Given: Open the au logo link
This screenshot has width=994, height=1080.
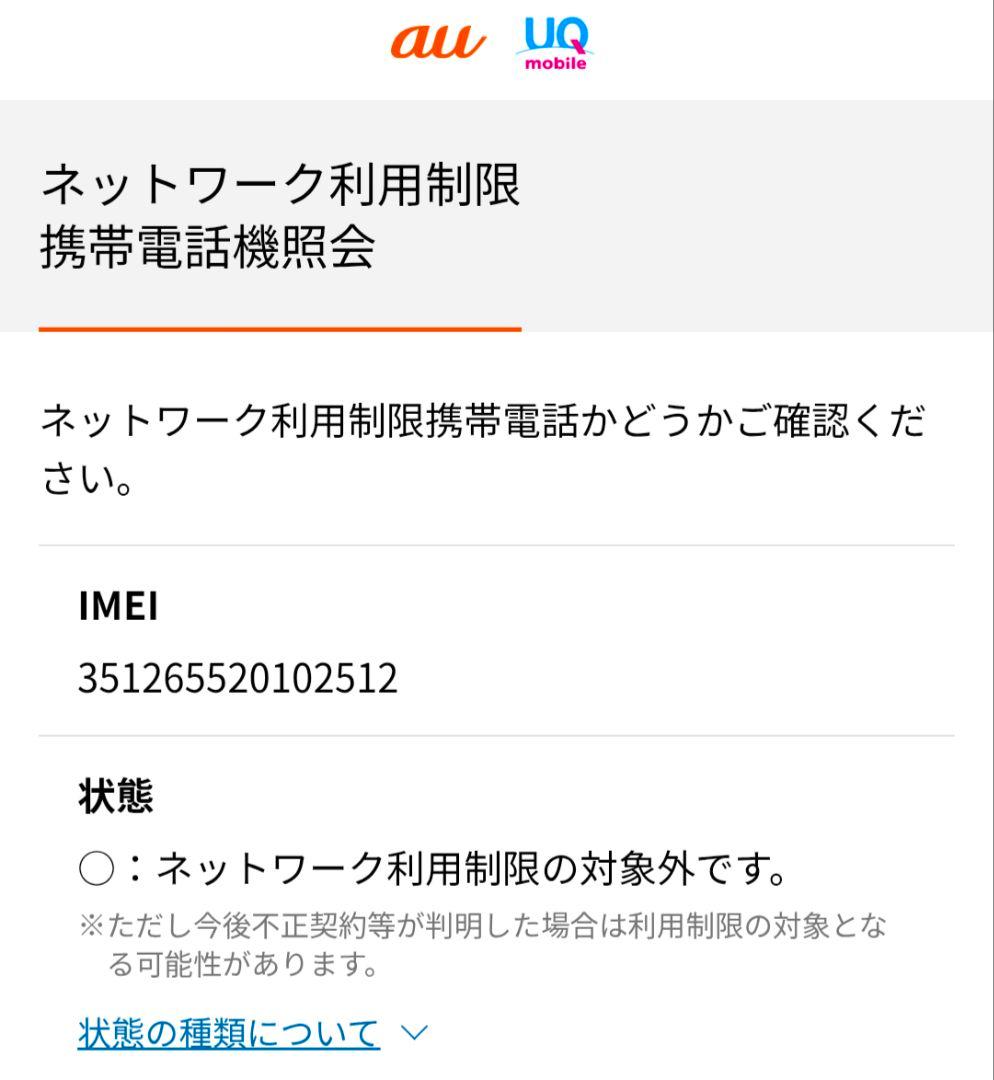Looking at the screenshot, I should click(x=438, y=42).
